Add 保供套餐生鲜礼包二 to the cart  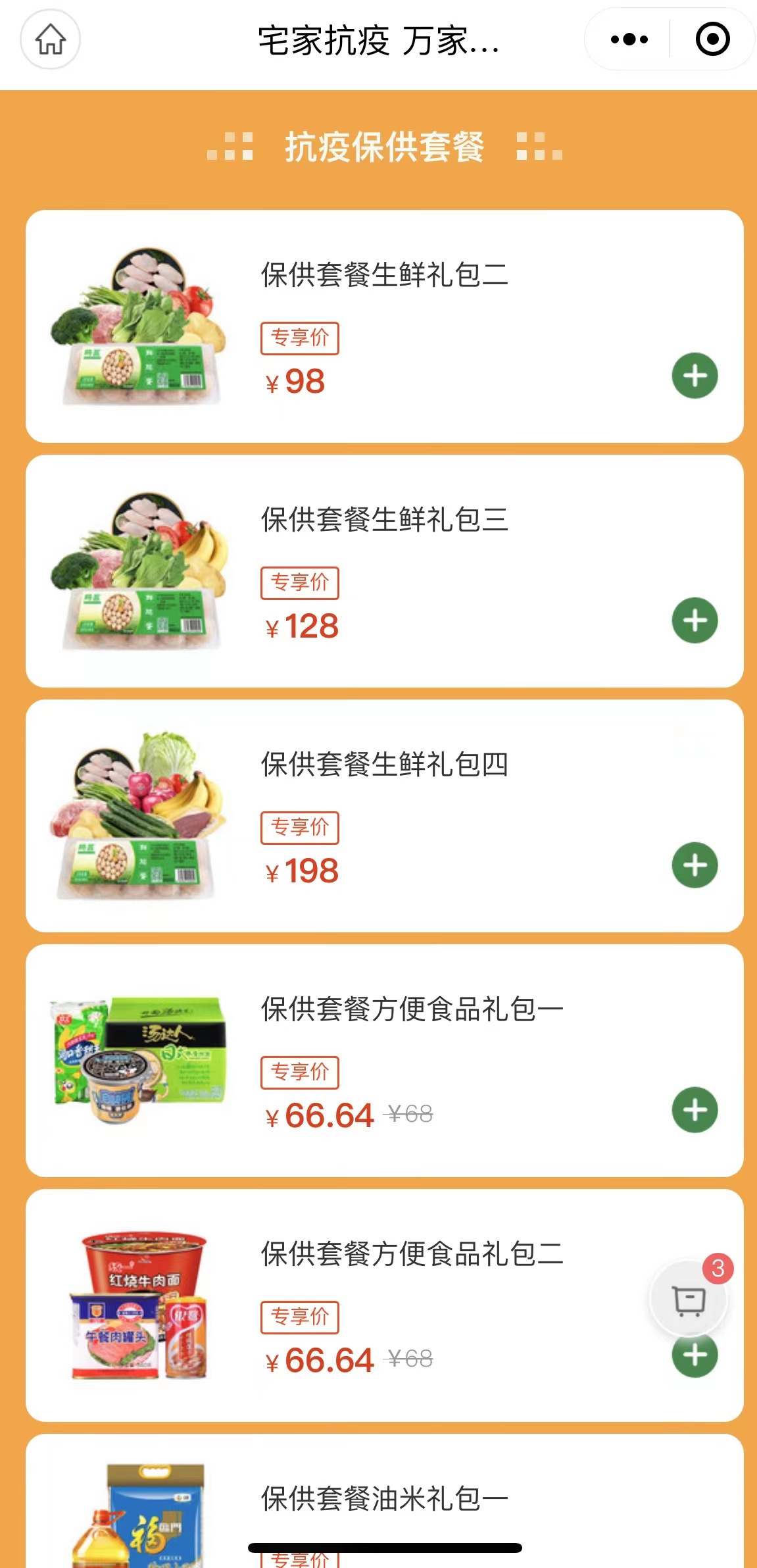(x=695, y=376)
